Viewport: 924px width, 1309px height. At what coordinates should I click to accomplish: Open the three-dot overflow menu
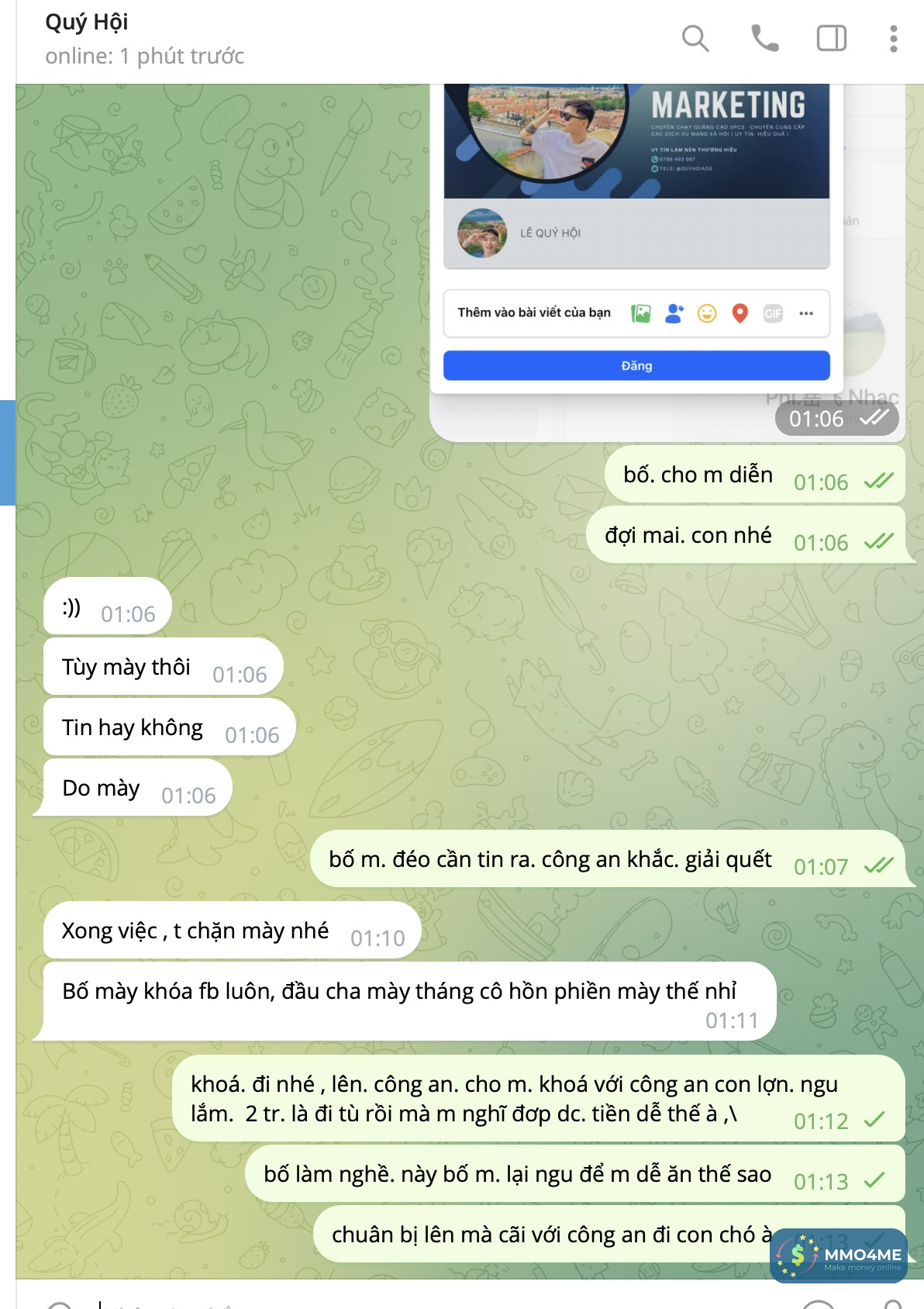[893, 38]
